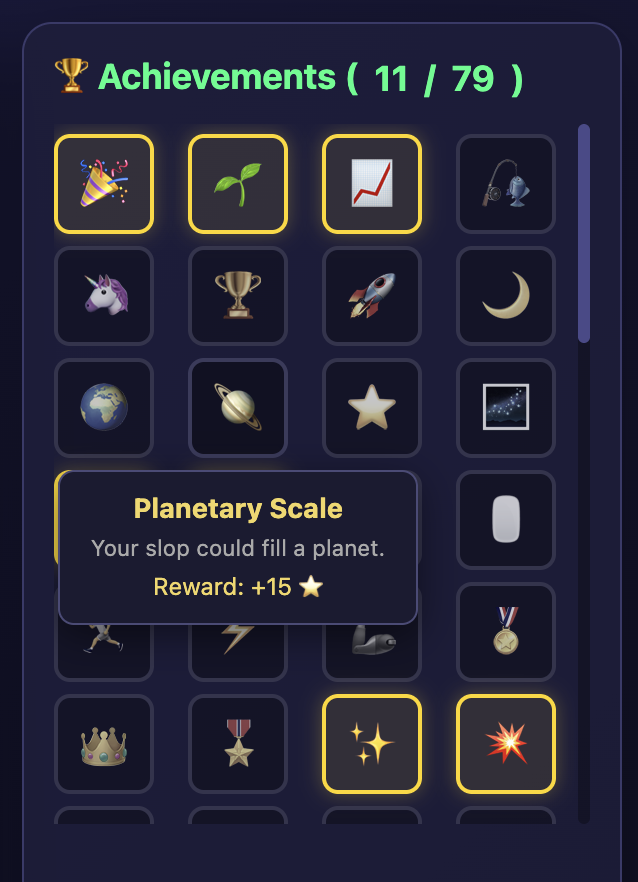Open the trophy cup achievement tile
Image resolution: width=638 pixels, height=882 pixels.
238,296
